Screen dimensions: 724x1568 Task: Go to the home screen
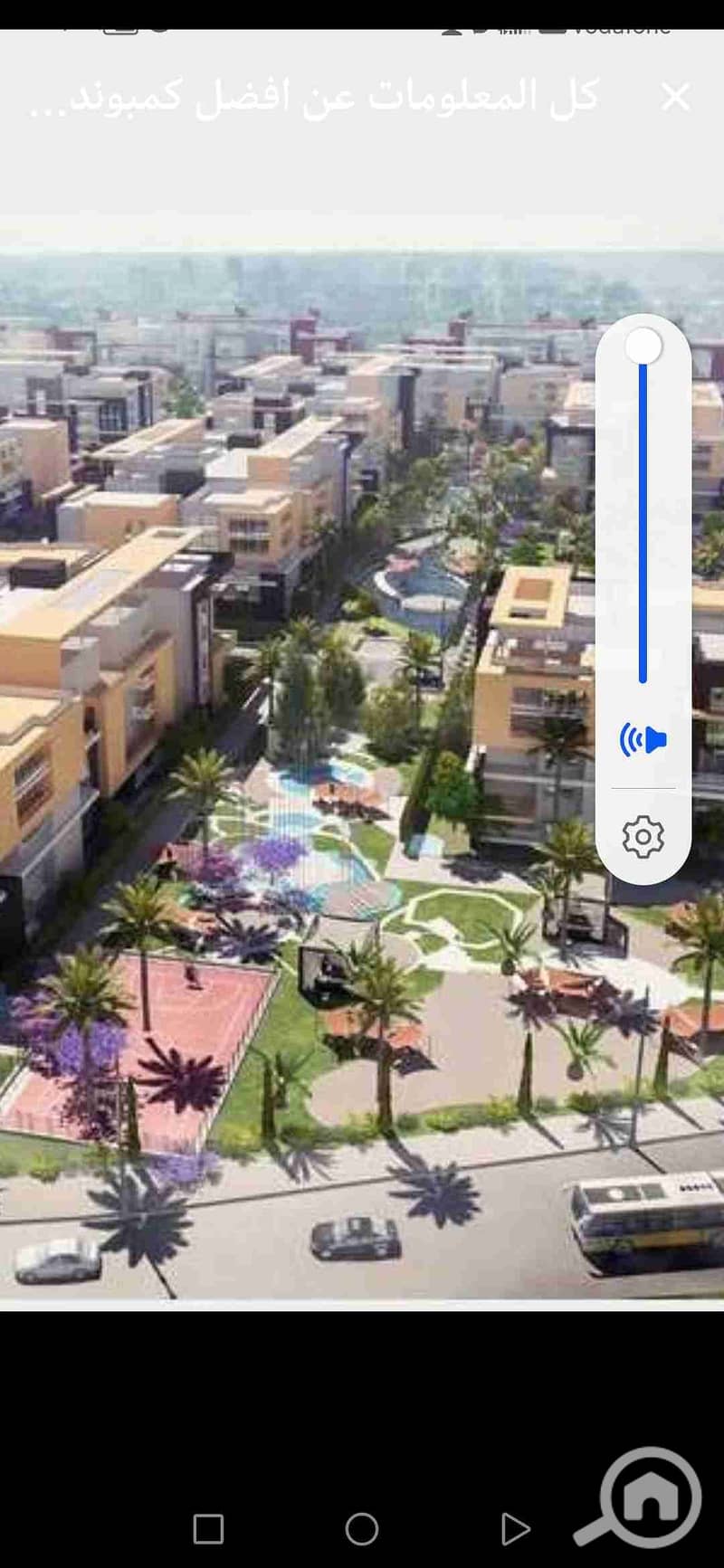point(361,1529)
